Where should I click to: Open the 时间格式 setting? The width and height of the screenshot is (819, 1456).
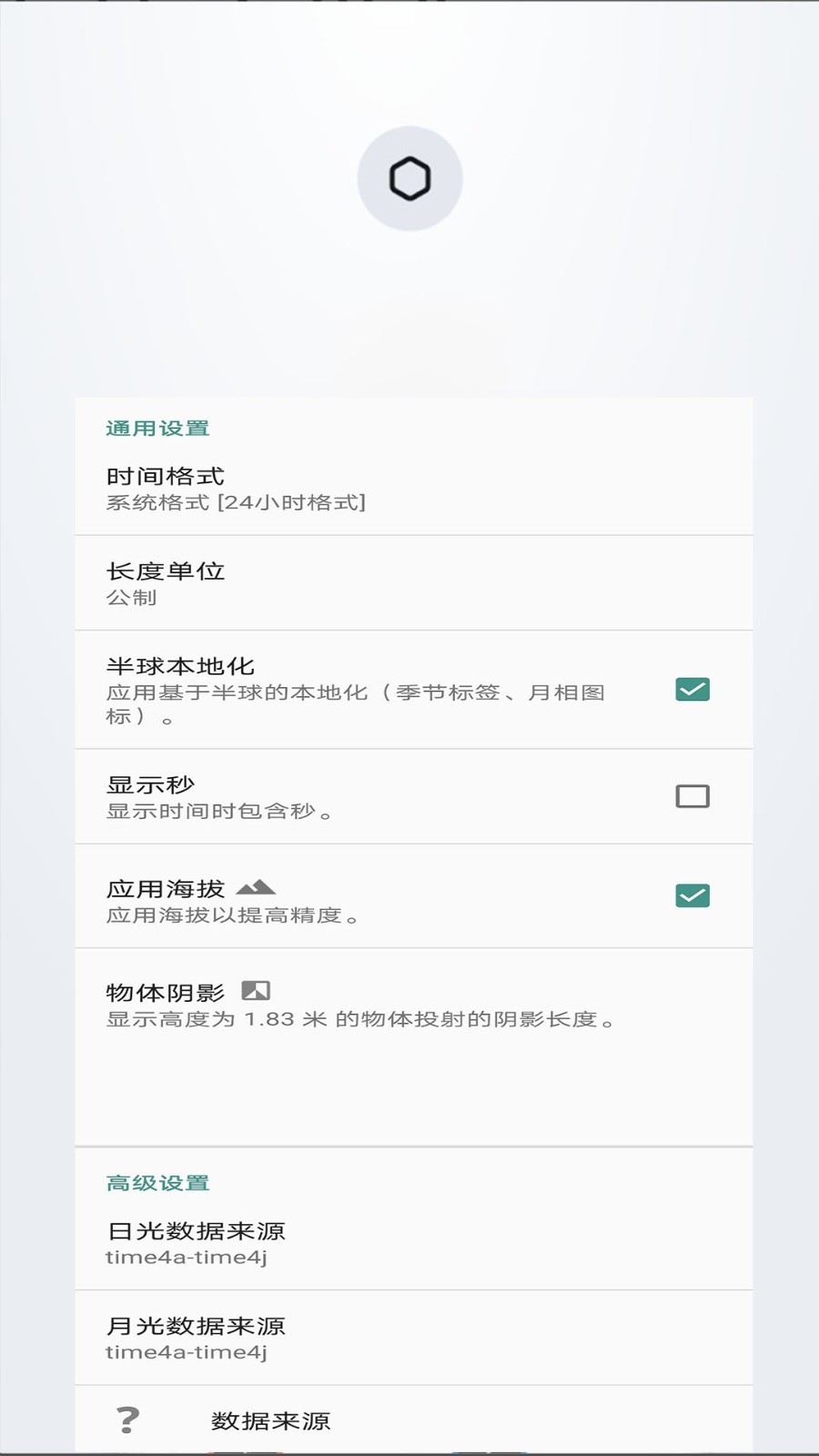413,489
